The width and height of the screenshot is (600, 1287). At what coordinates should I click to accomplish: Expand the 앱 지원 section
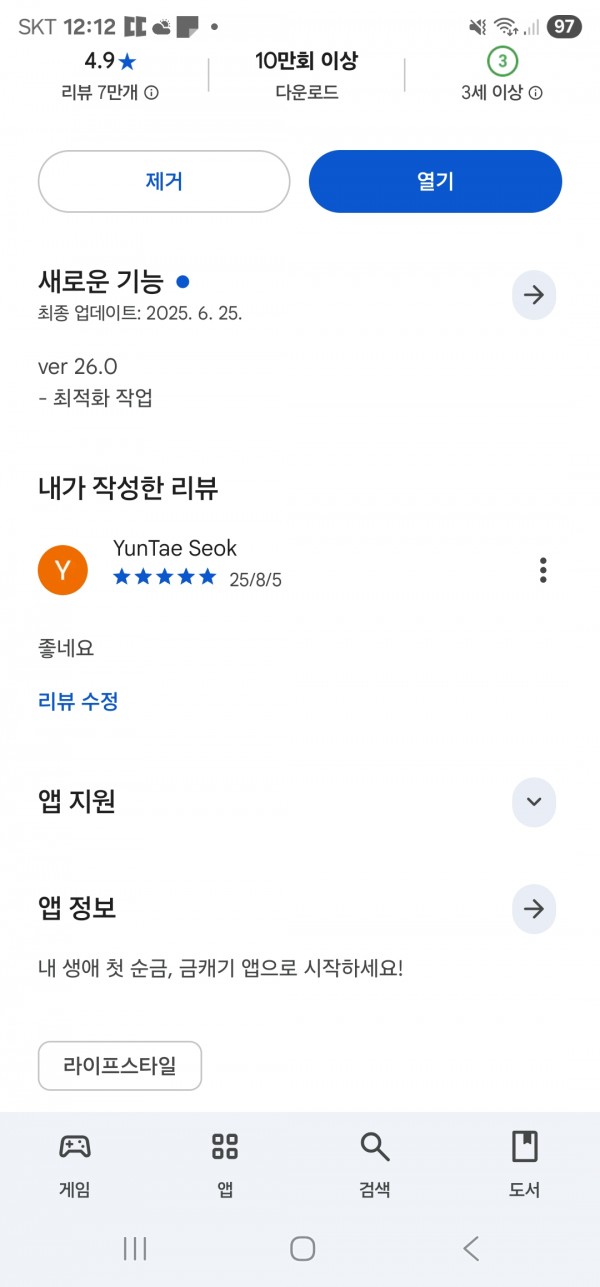click(534, 802)
